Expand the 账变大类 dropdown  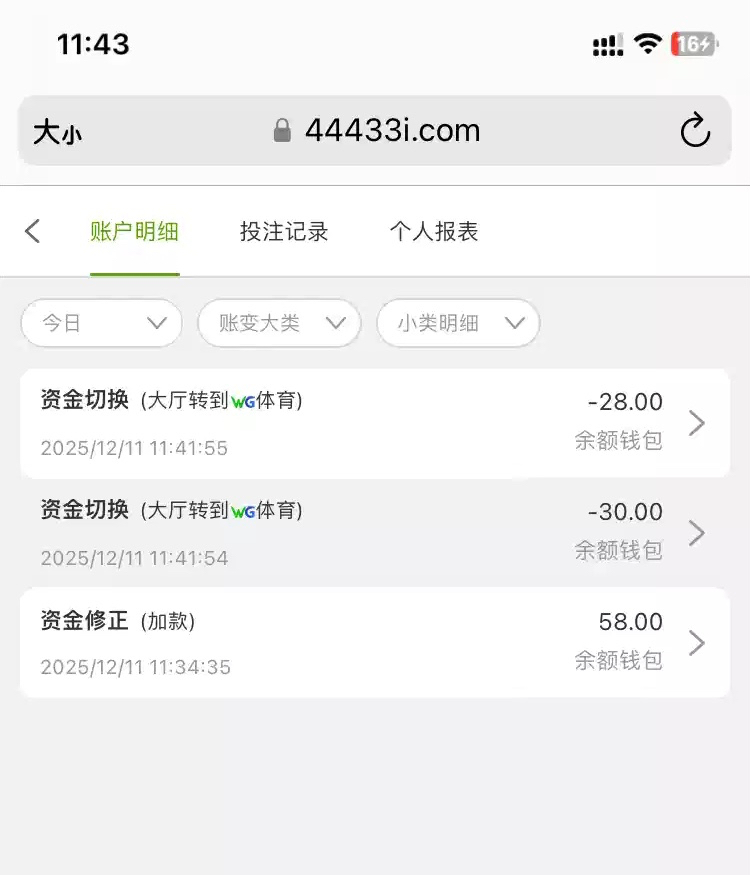pos(279,323)
